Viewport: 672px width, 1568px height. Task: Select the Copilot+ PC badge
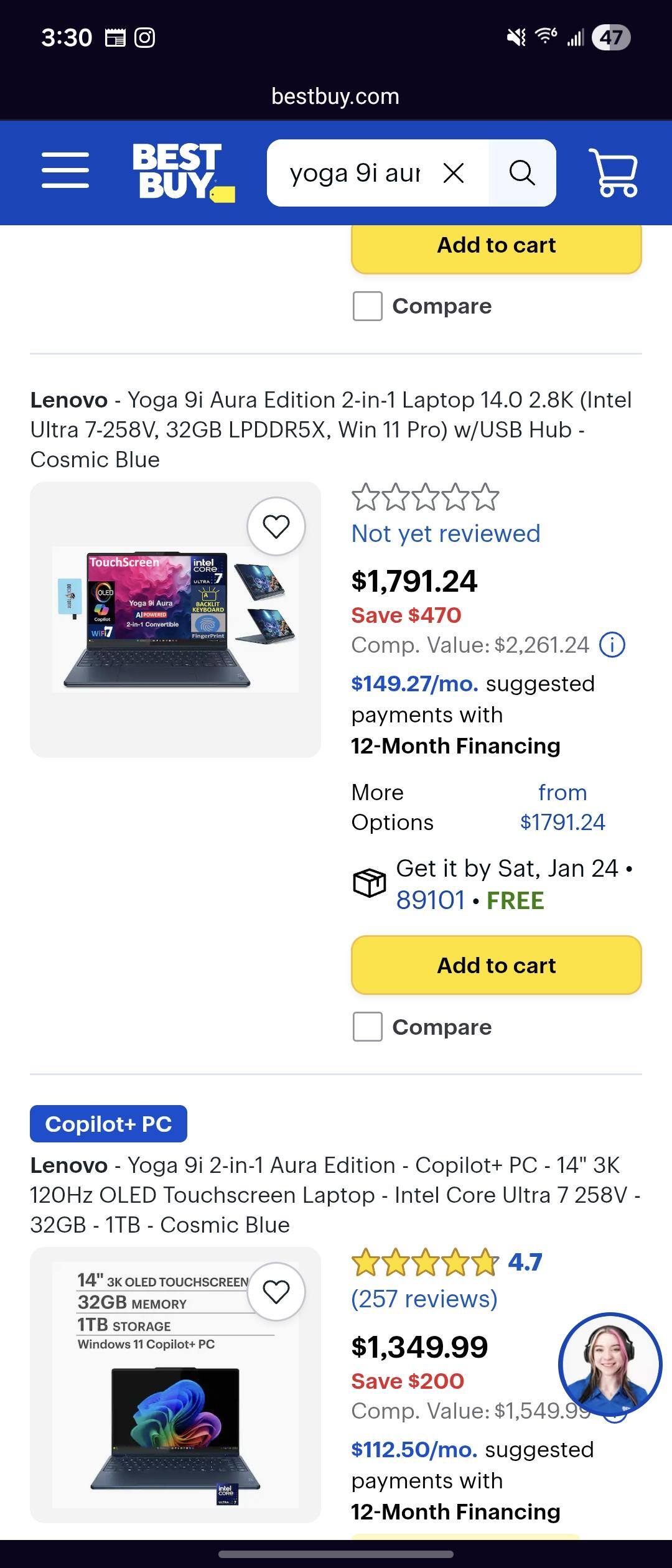108,1123
